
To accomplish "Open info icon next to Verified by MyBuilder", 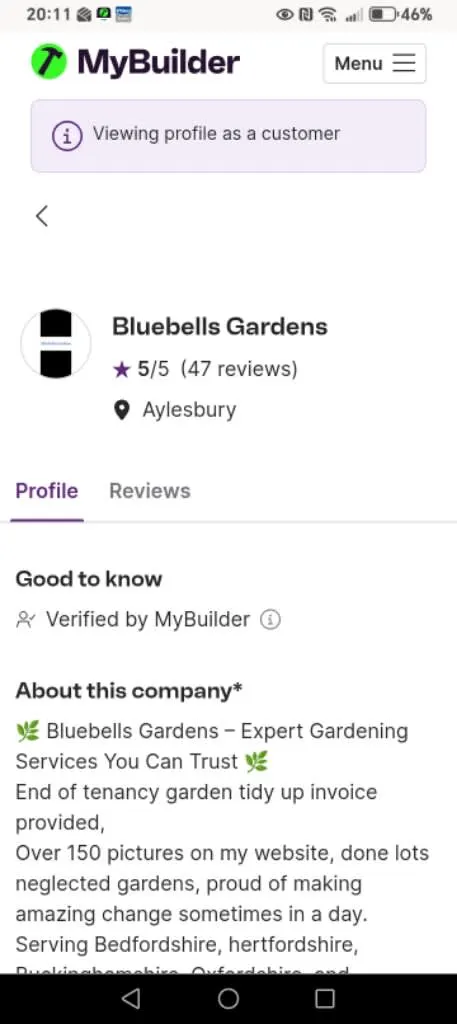I will 270,620.
